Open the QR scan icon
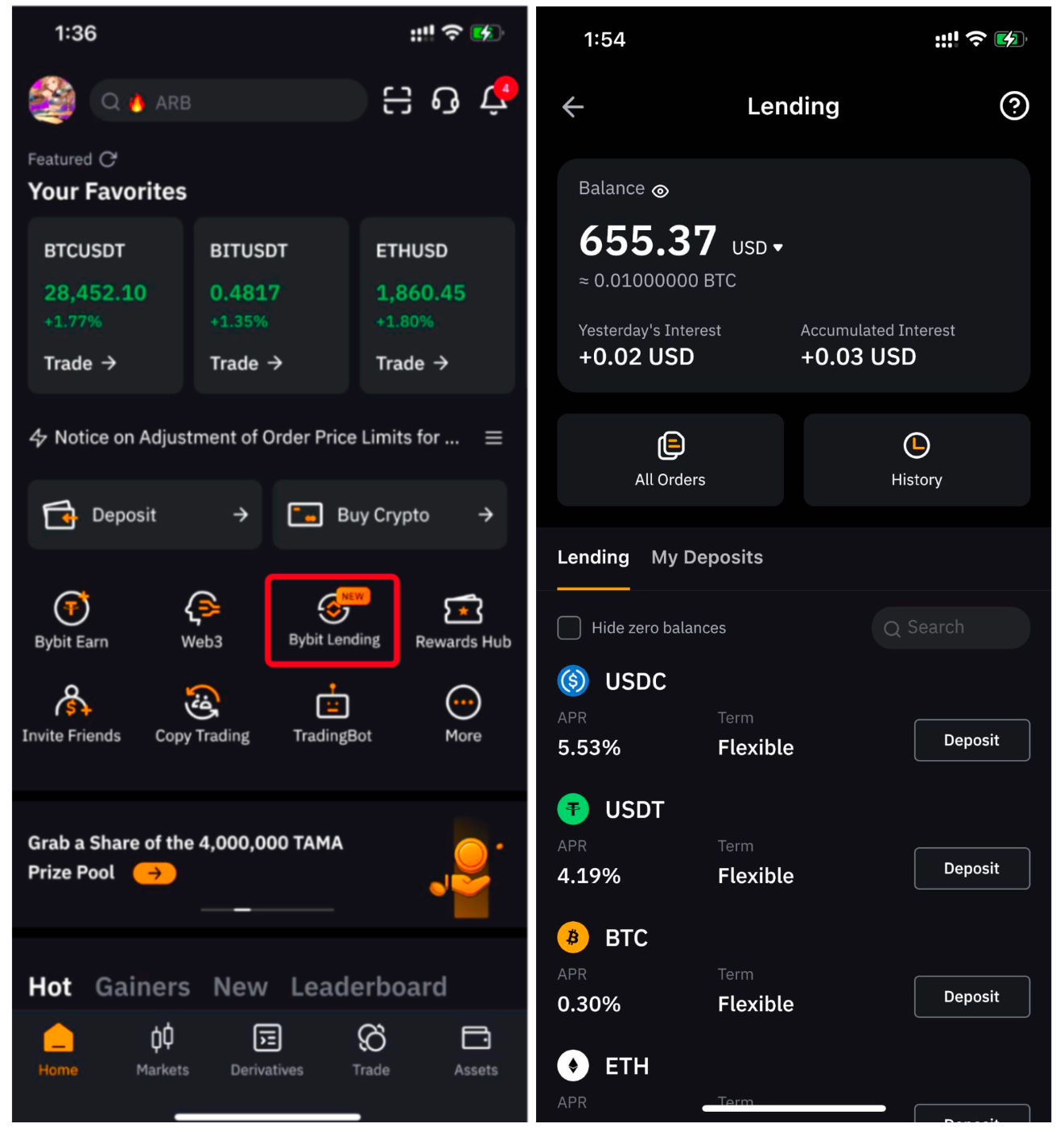The height and width of the screenshot is (1132, 1064). tap(397, 101)
